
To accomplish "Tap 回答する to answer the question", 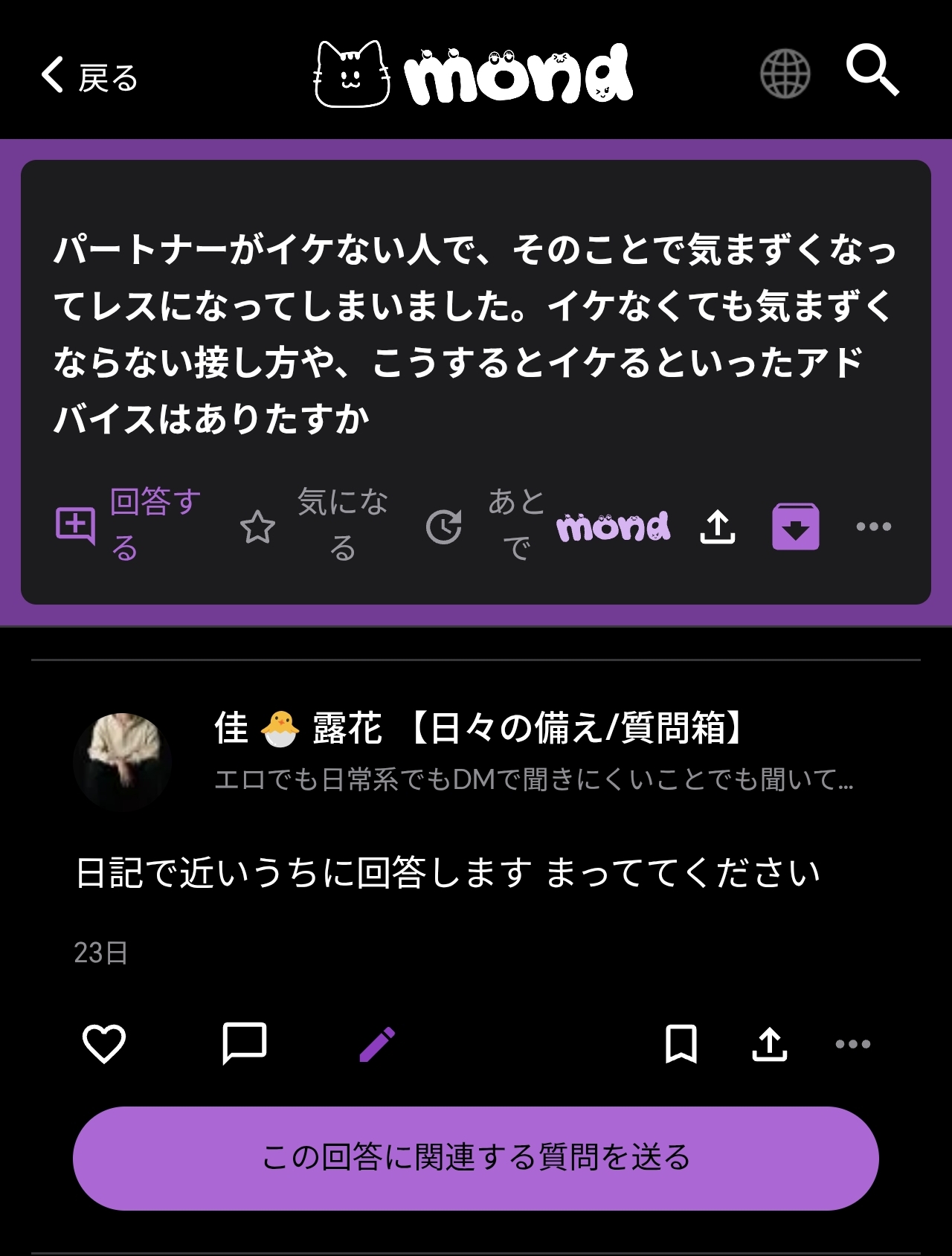I will point(129,525).
